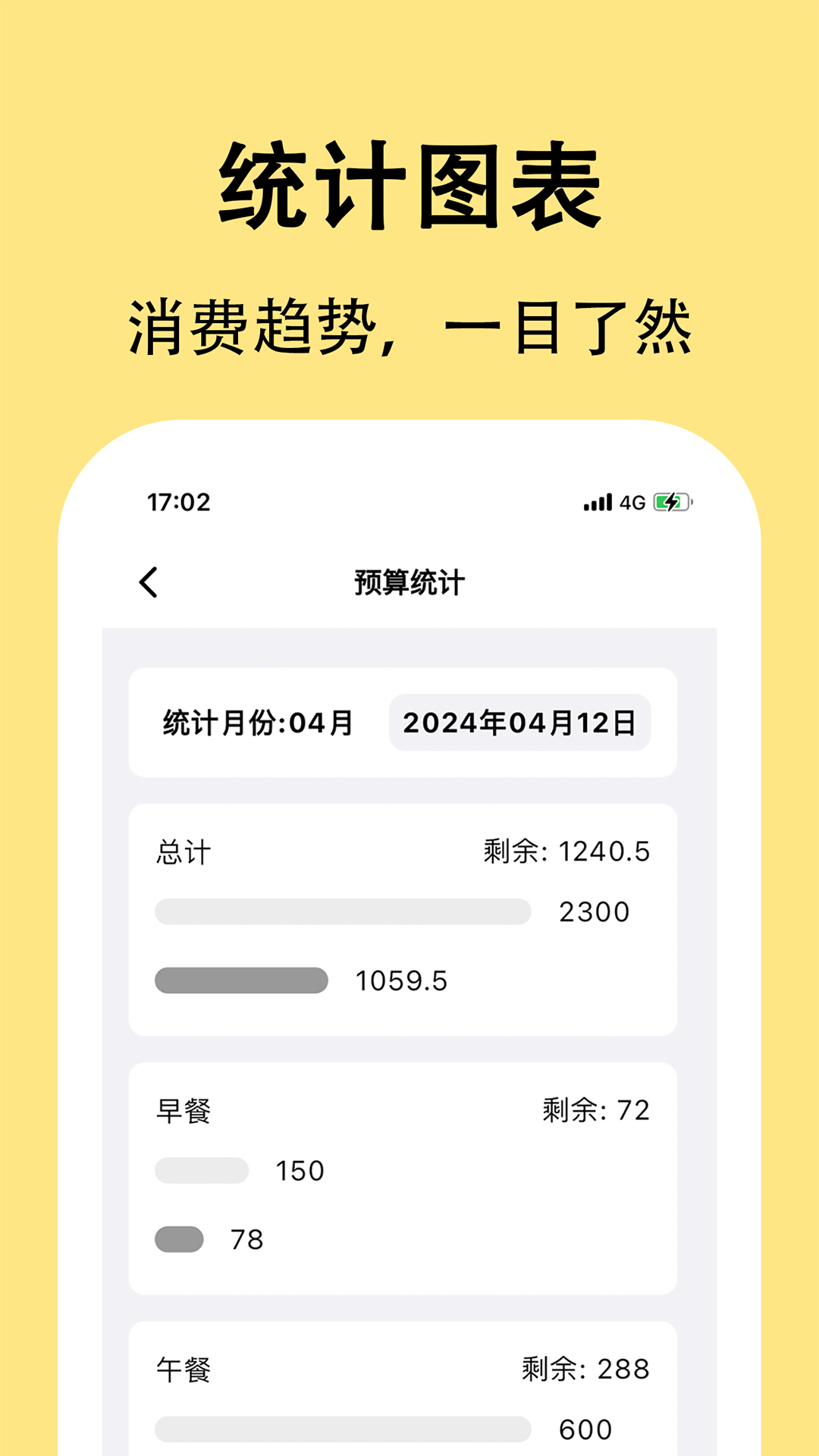Select the 预算统计 title bar

tap(409, 580)
